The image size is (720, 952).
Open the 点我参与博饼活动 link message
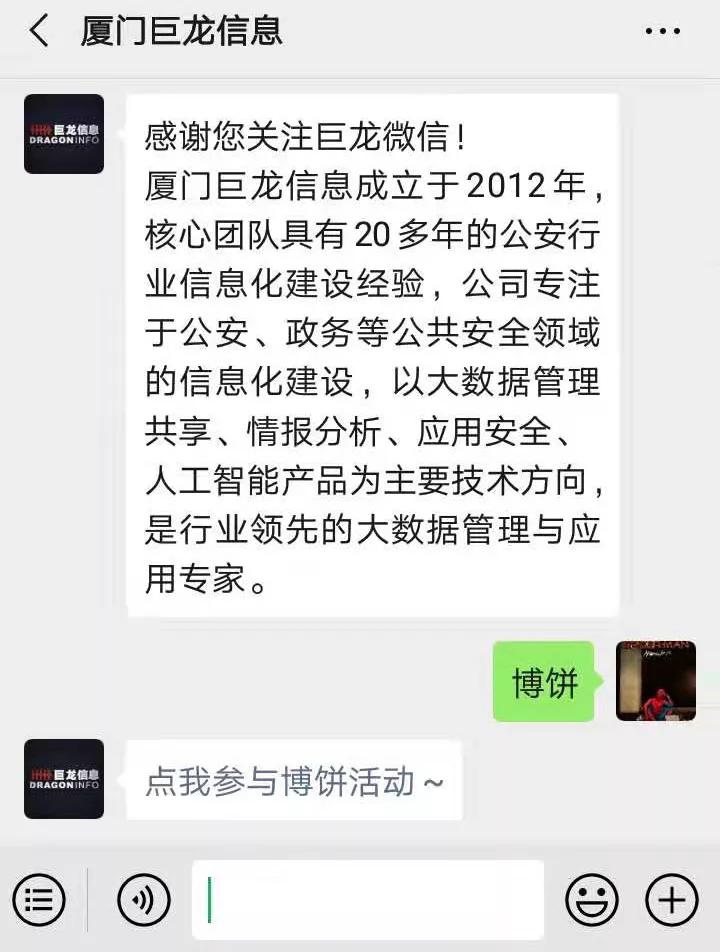click(294, 781)
